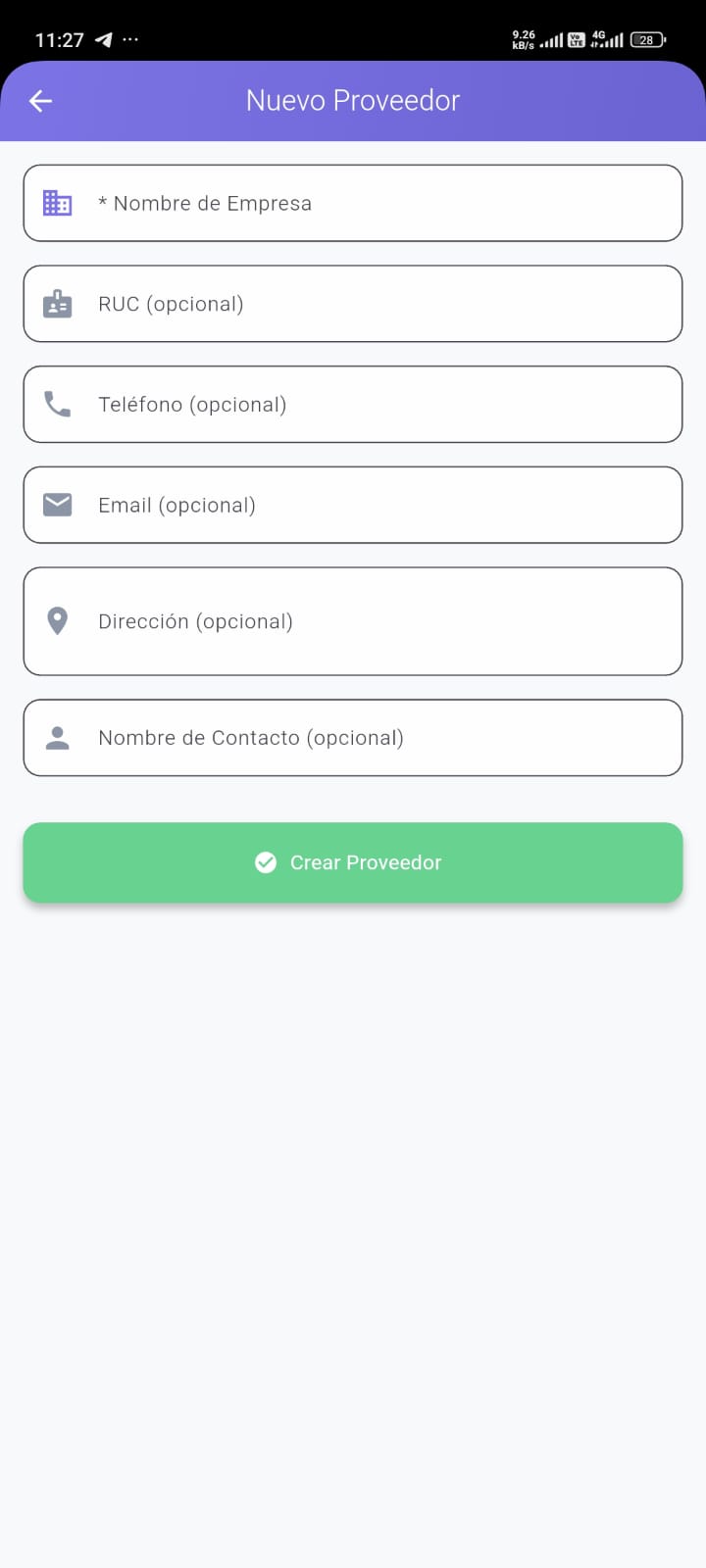
Task: Select the Nombre de Contacto field
Action: pos(353,738)
